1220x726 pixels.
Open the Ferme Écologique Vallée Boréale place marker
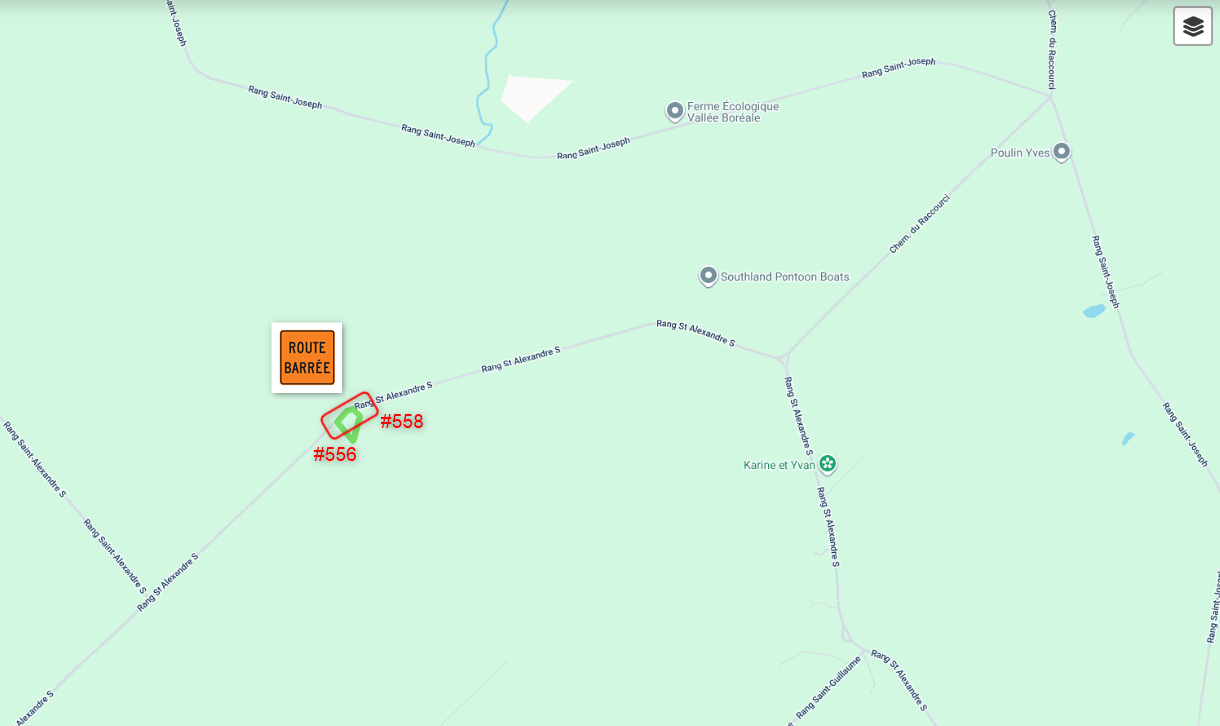(x=675, y=110)
